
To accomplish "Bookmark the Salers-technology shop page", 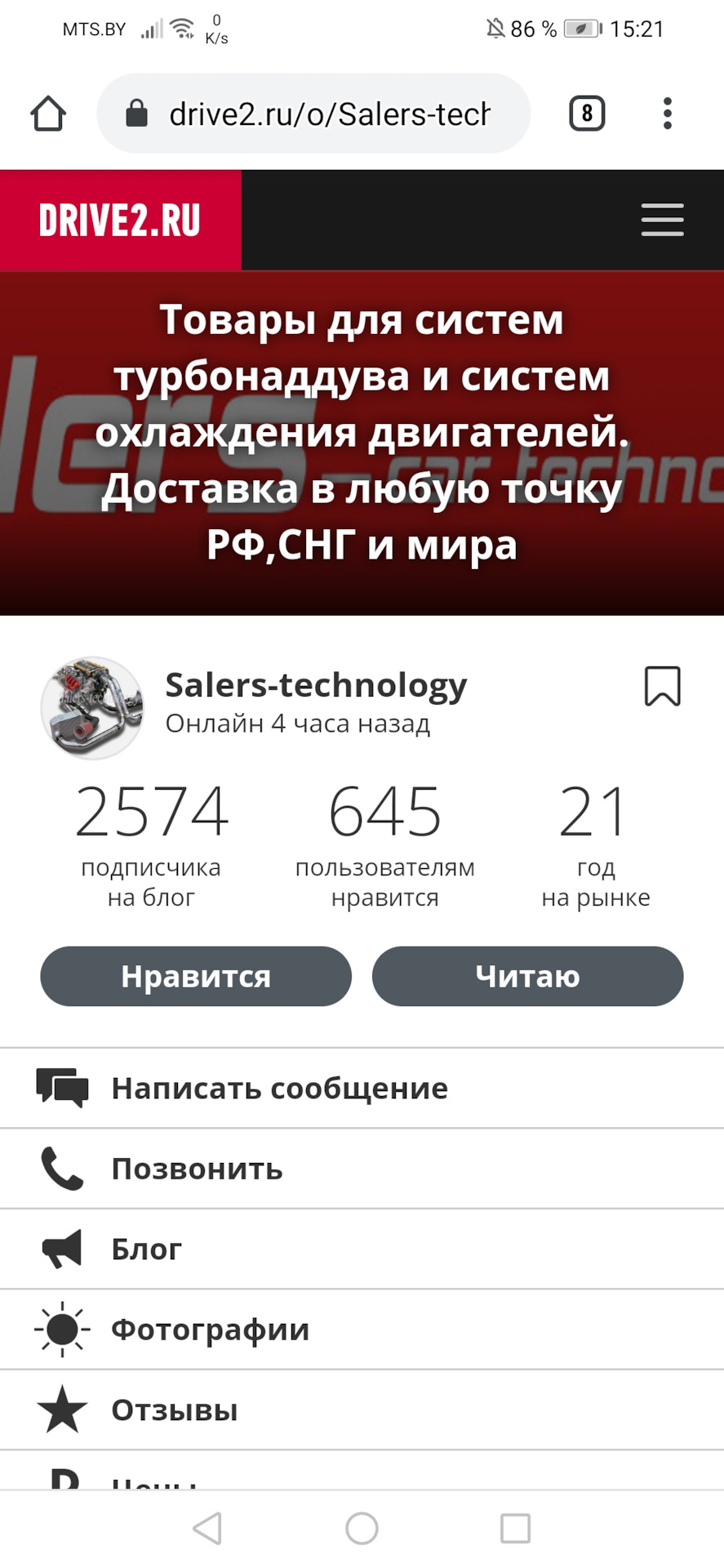I will pyautogui.click(x=663, y=686).
